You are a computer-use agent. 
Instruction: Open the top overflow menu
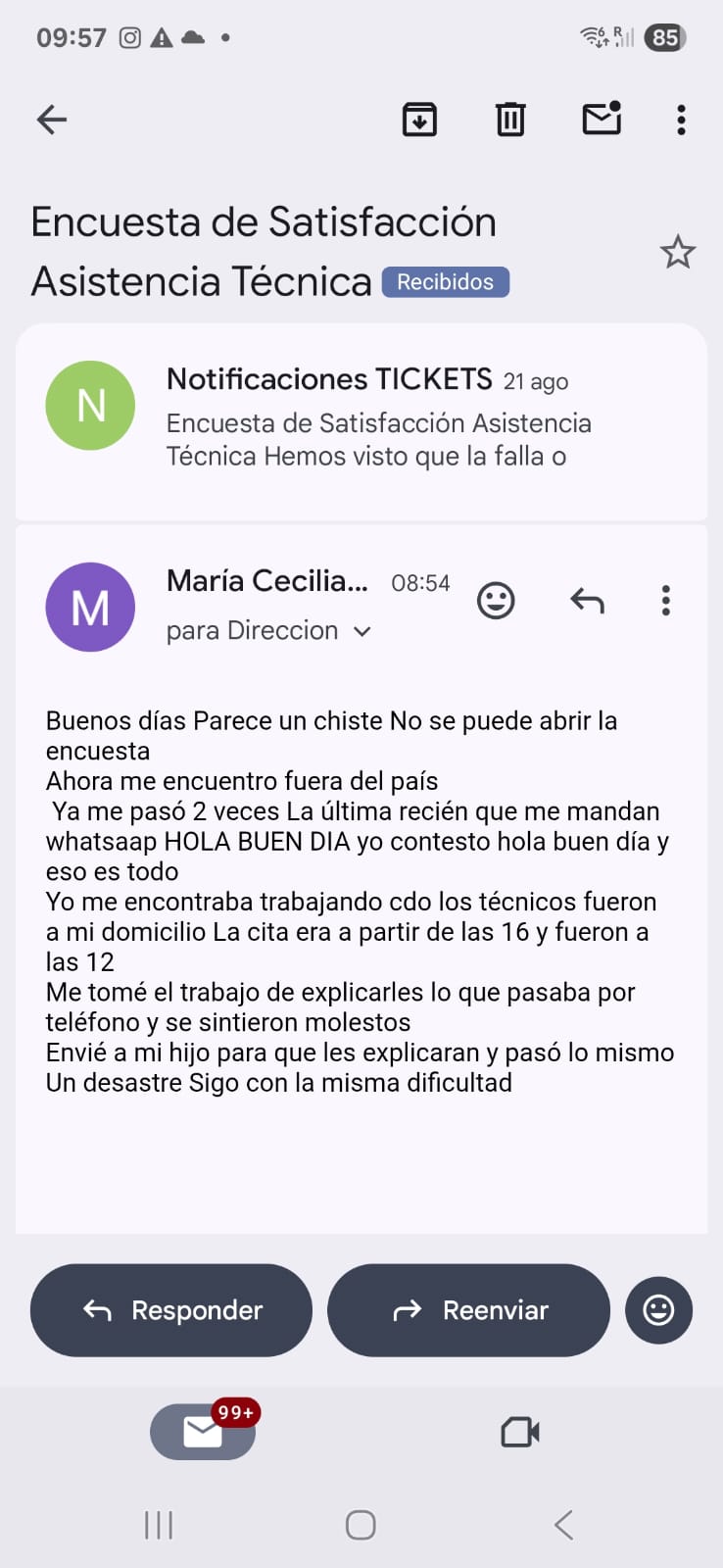681,120
